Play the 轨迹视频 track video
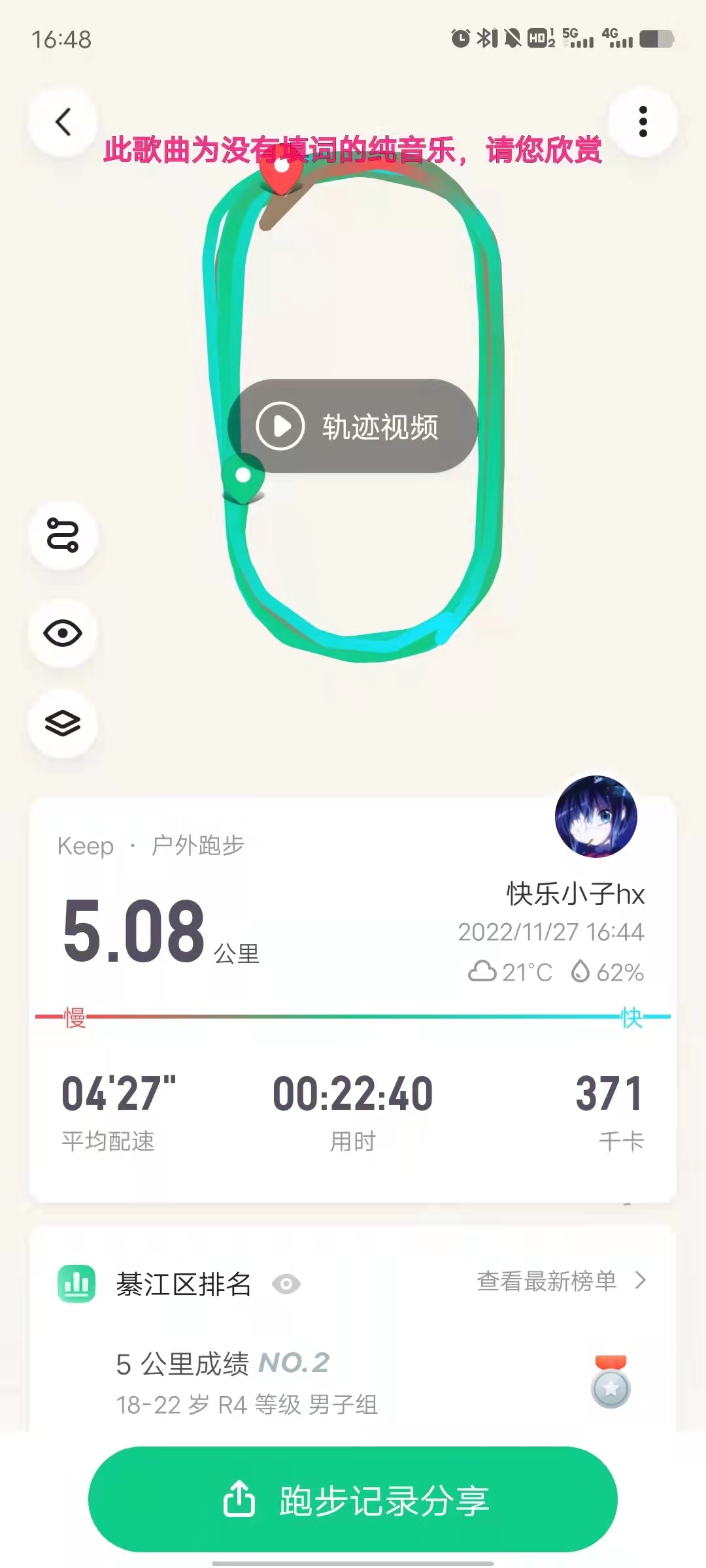Viewport: 706px width, 1568px height. click(353, 426)
